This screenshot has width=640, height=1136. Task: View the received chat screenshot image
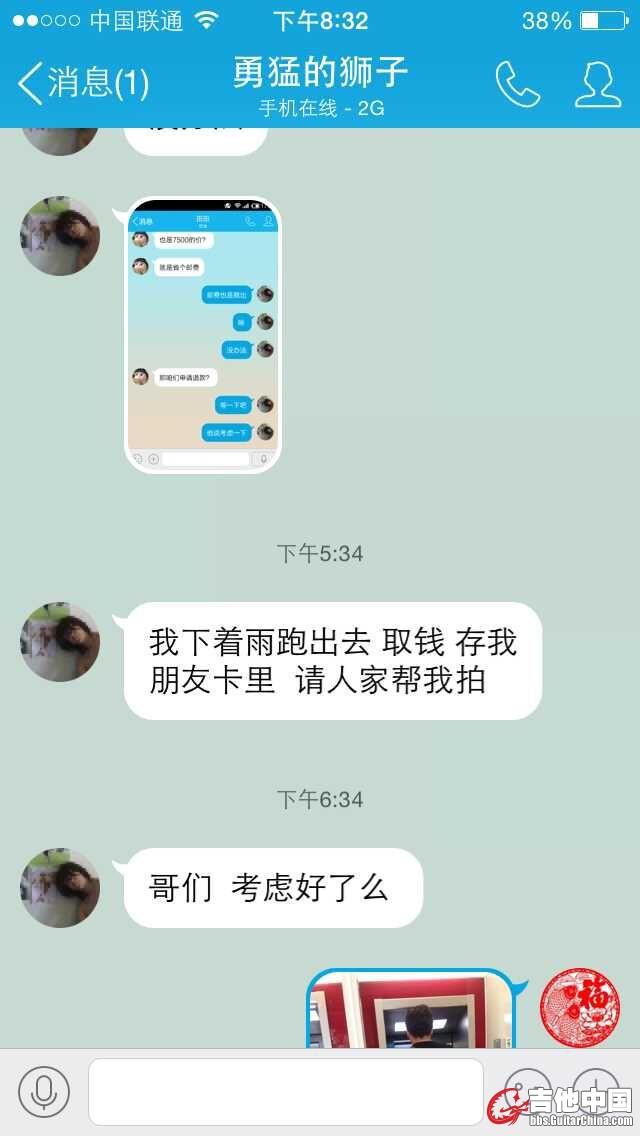coord(202,335)
